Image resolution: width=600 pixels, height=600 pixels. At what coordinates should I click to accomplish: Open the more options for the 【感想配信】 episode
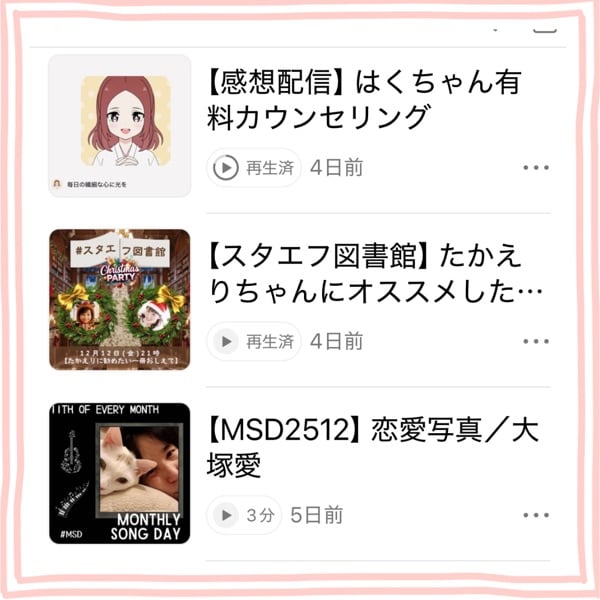tap(536, 168)
